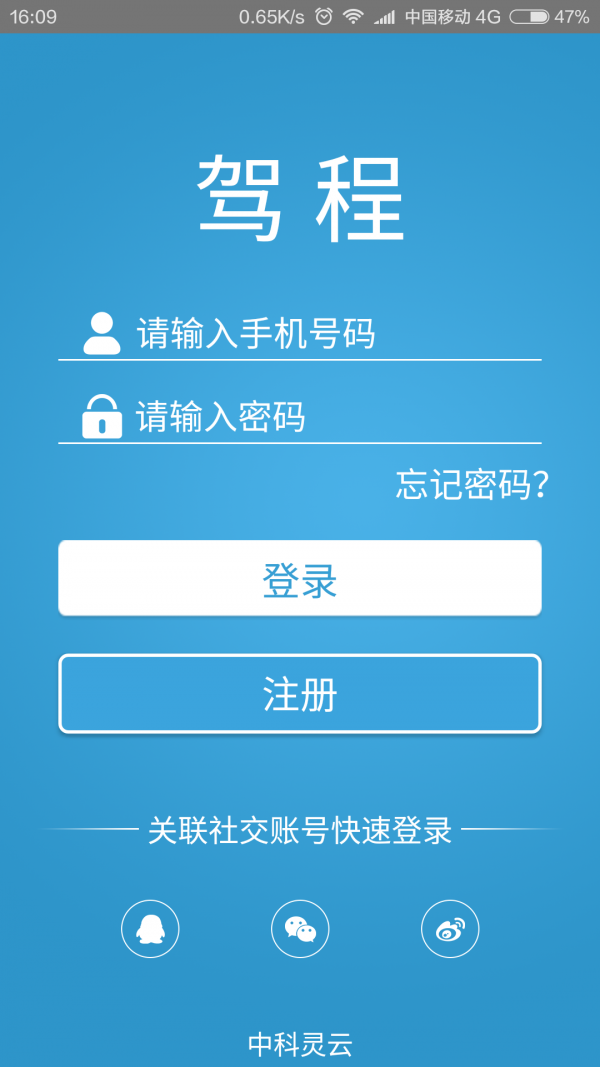Tap the 注册 register button
The image size is (600, 1067).
(x=300, y=694)
